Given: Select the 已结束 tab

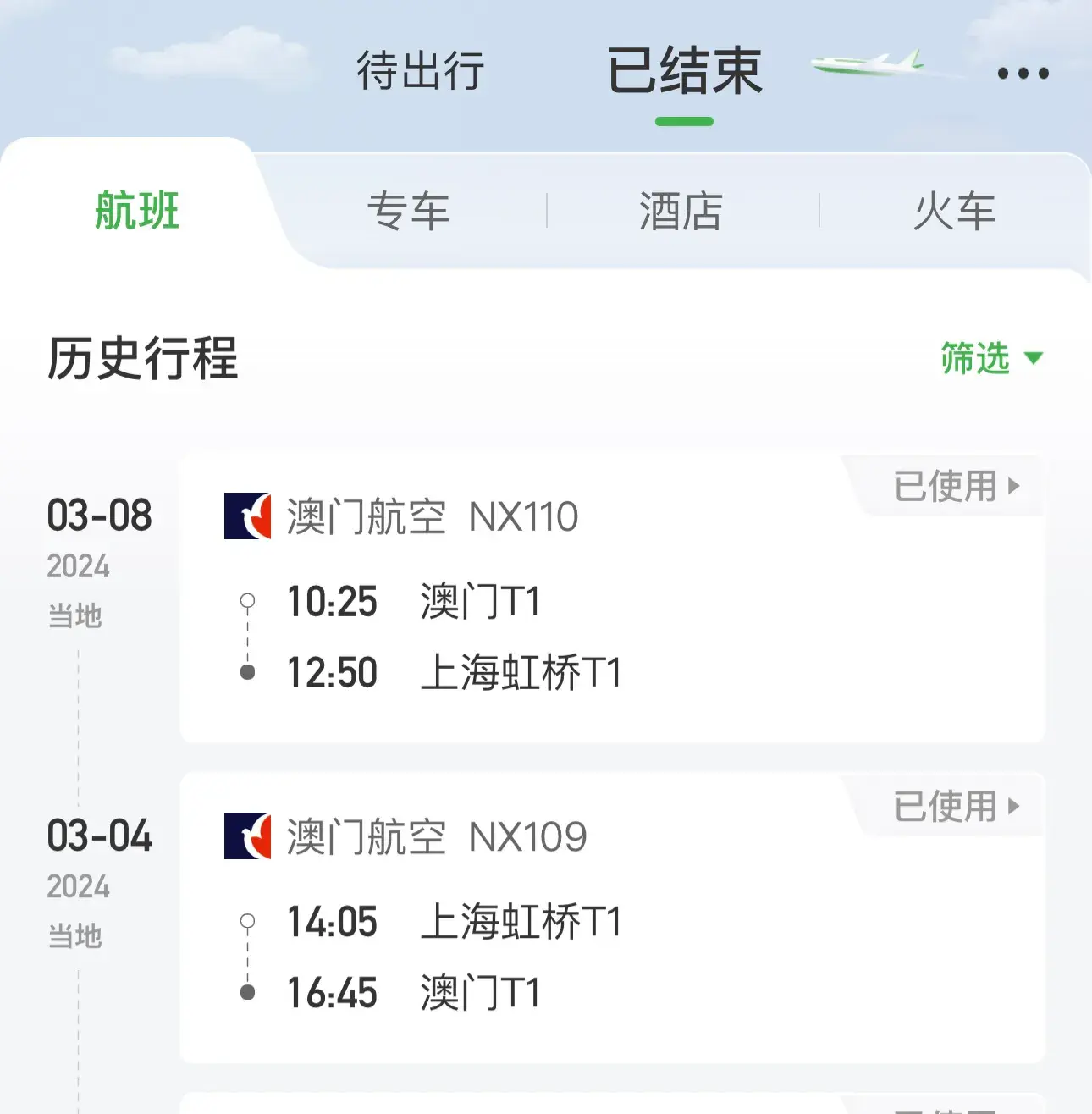Looking at the screenshot, I should (685, 72).
